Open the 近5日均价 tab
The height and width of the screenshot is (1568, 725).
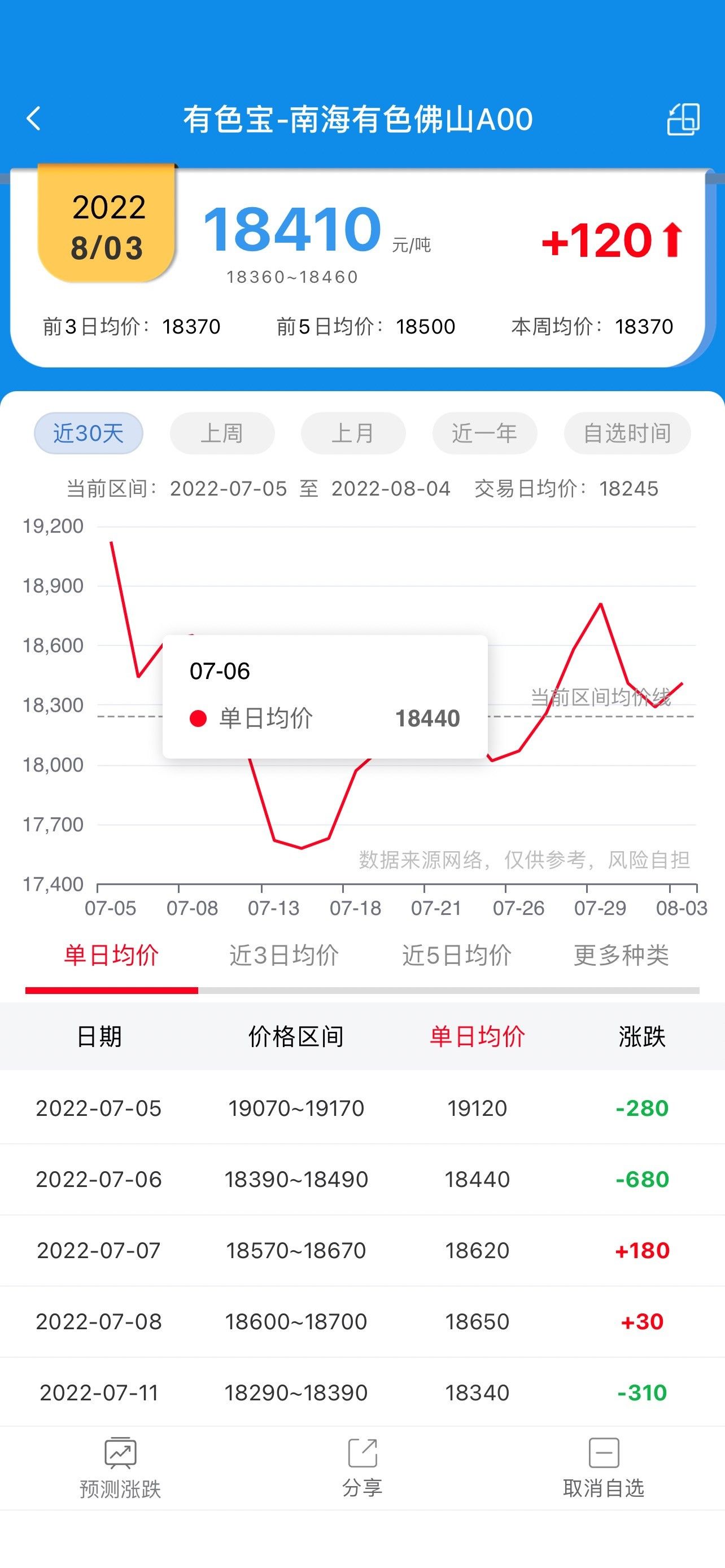tap(457, 955)
